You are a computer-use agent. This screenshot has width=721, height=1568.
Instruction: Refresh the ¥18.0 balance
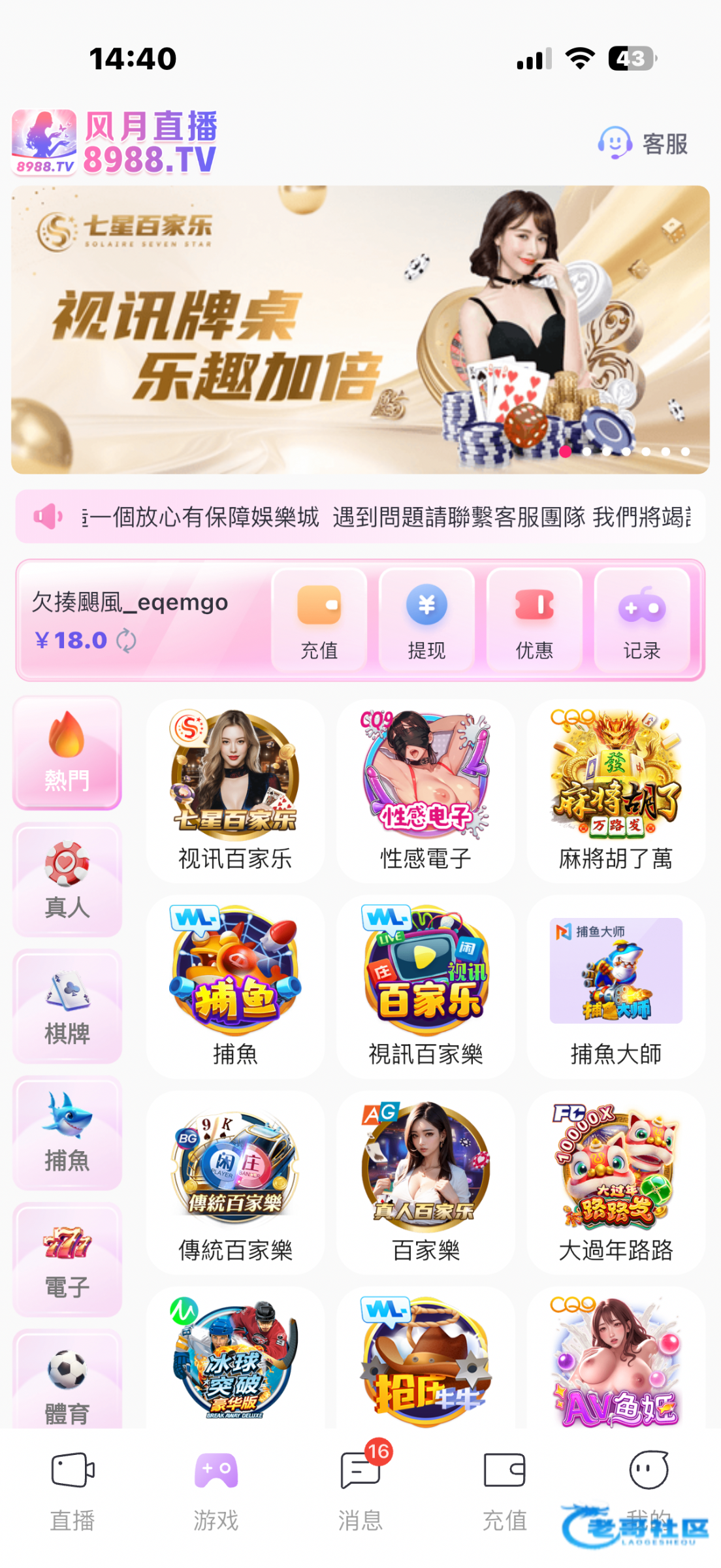click(x=126, y=641)
